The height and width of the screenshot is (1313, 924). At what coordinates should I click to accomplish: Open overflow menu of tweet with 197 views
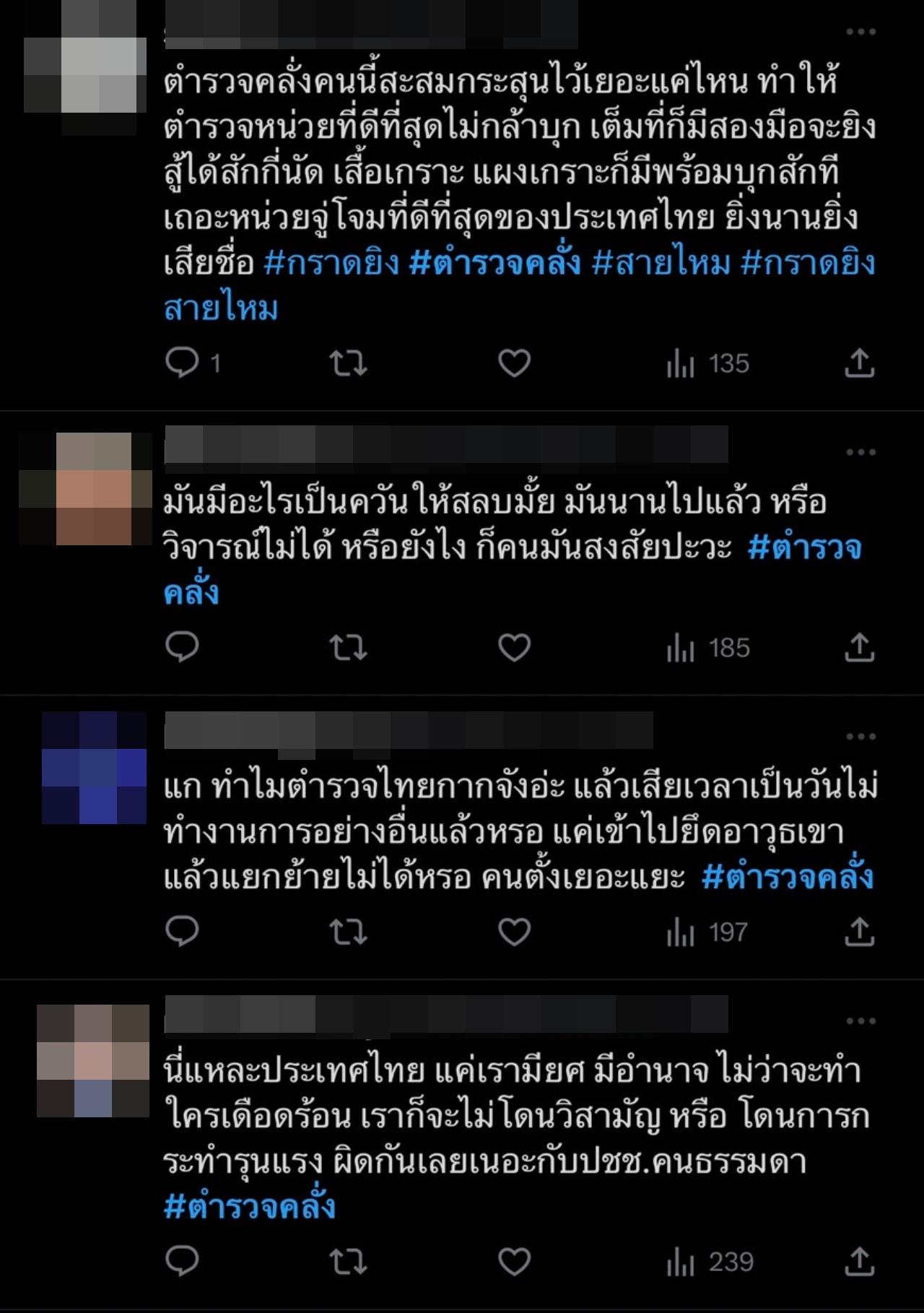click(x=860, y=737)
